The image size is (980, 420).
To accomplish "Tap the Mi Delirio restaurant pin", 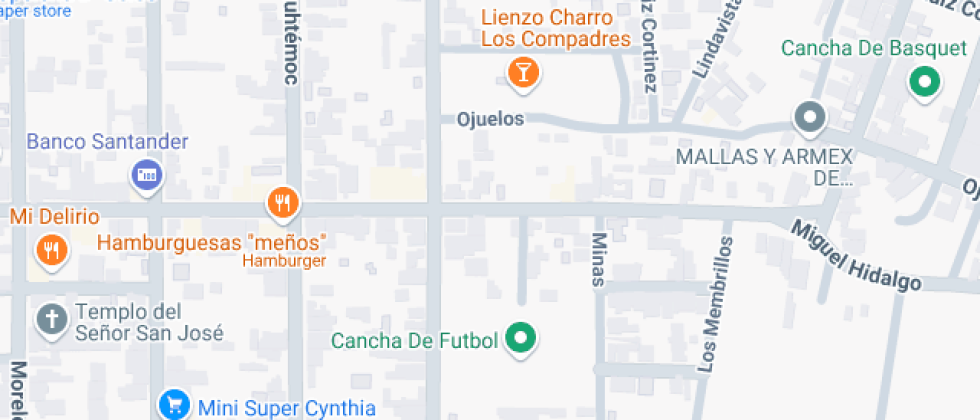I will tap(51, 249).
